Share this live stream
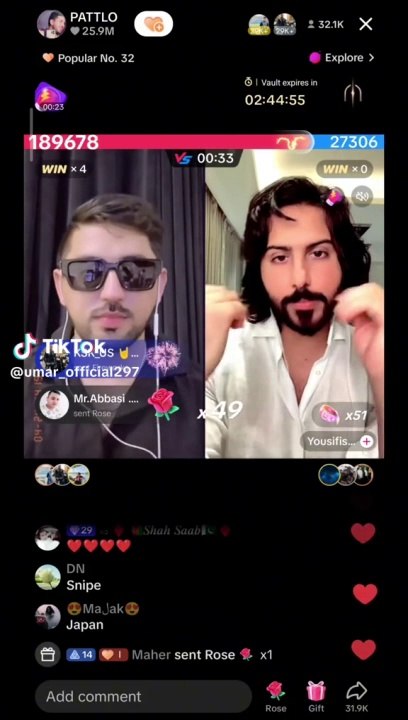This screenshot has height=720, width=408. (357, 697)
